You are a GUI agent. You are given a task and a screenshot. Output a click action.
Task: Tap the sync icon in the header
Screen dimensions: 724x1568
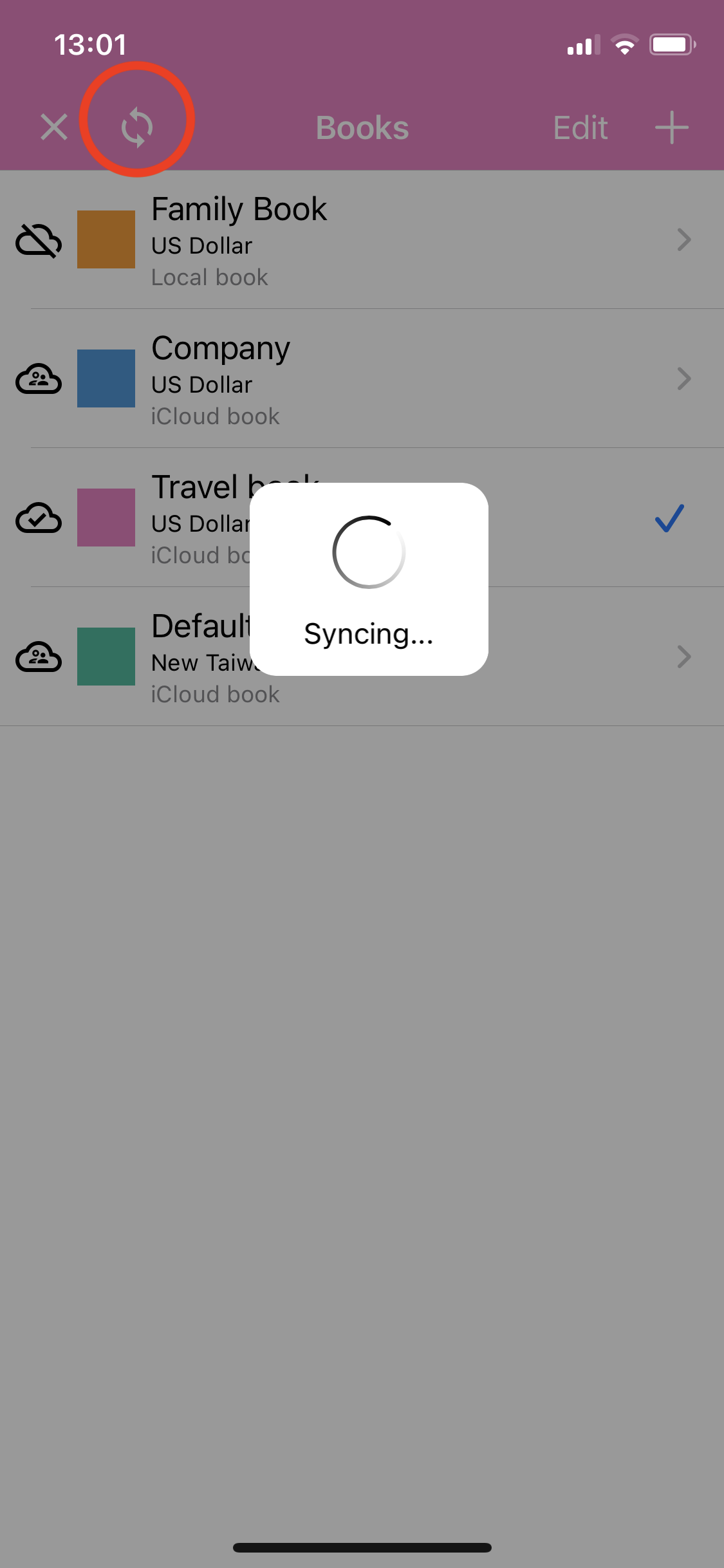click(x=137, y=127)
